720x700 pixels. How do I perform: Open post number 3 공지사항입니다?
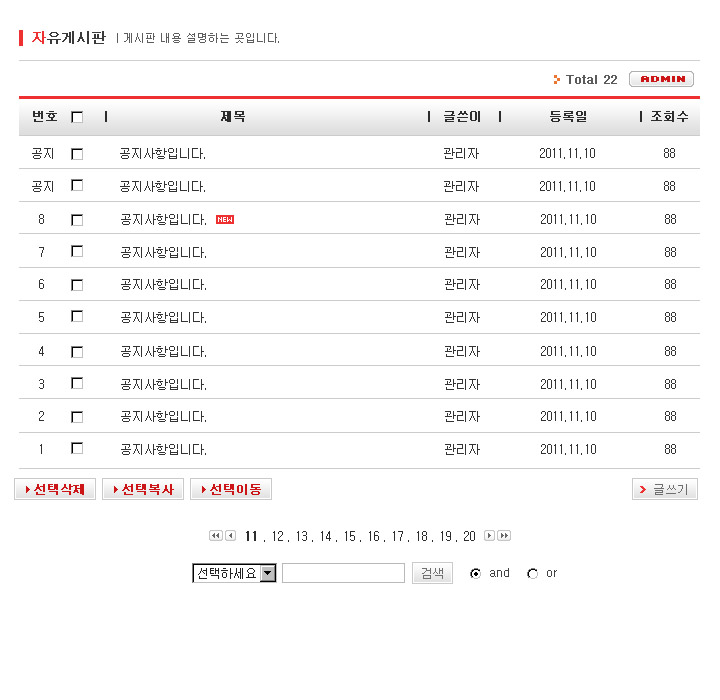(163, 384)
